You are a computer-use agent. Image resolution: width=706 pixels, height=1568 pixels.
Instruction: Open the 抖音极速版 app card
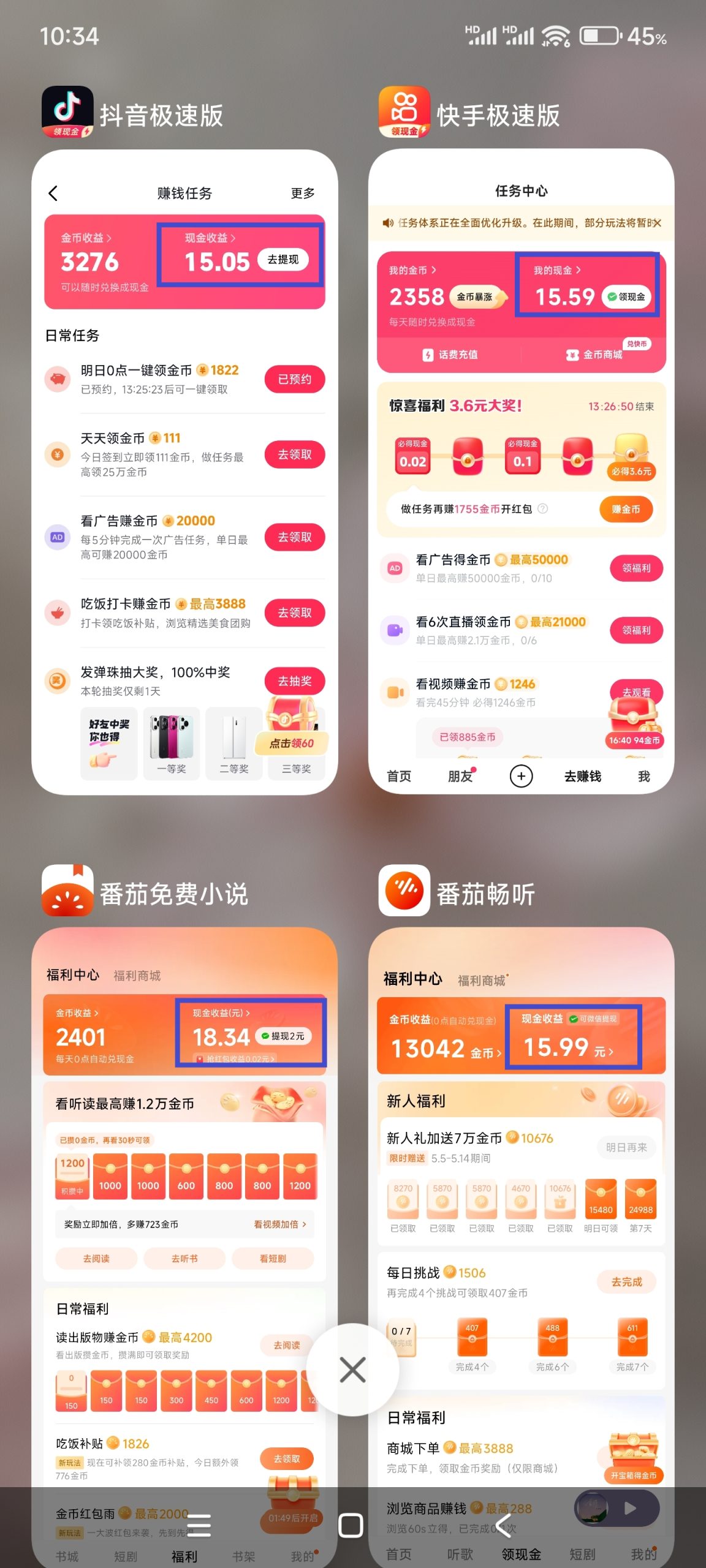(x=184, y=472)
